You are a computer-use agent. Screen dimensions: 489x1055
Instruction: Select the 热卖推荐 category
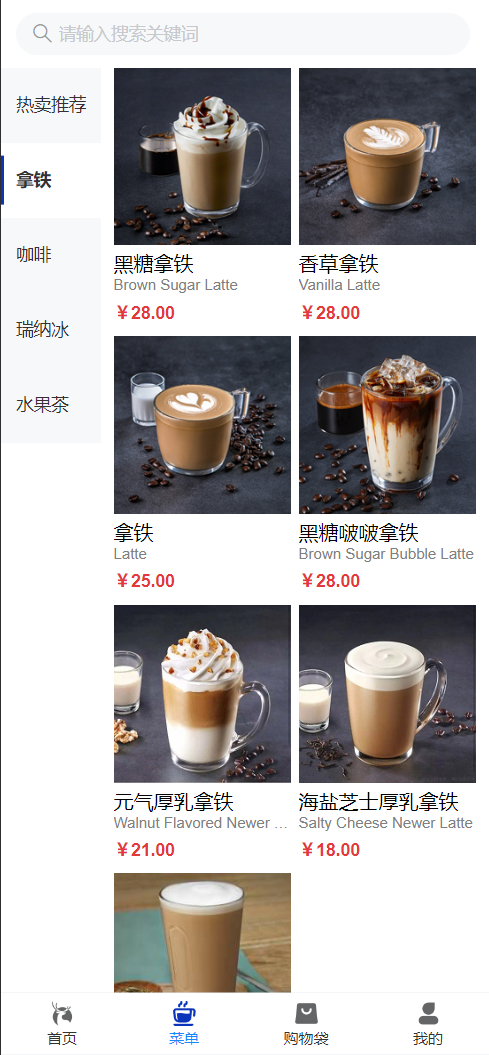point(51,105)
